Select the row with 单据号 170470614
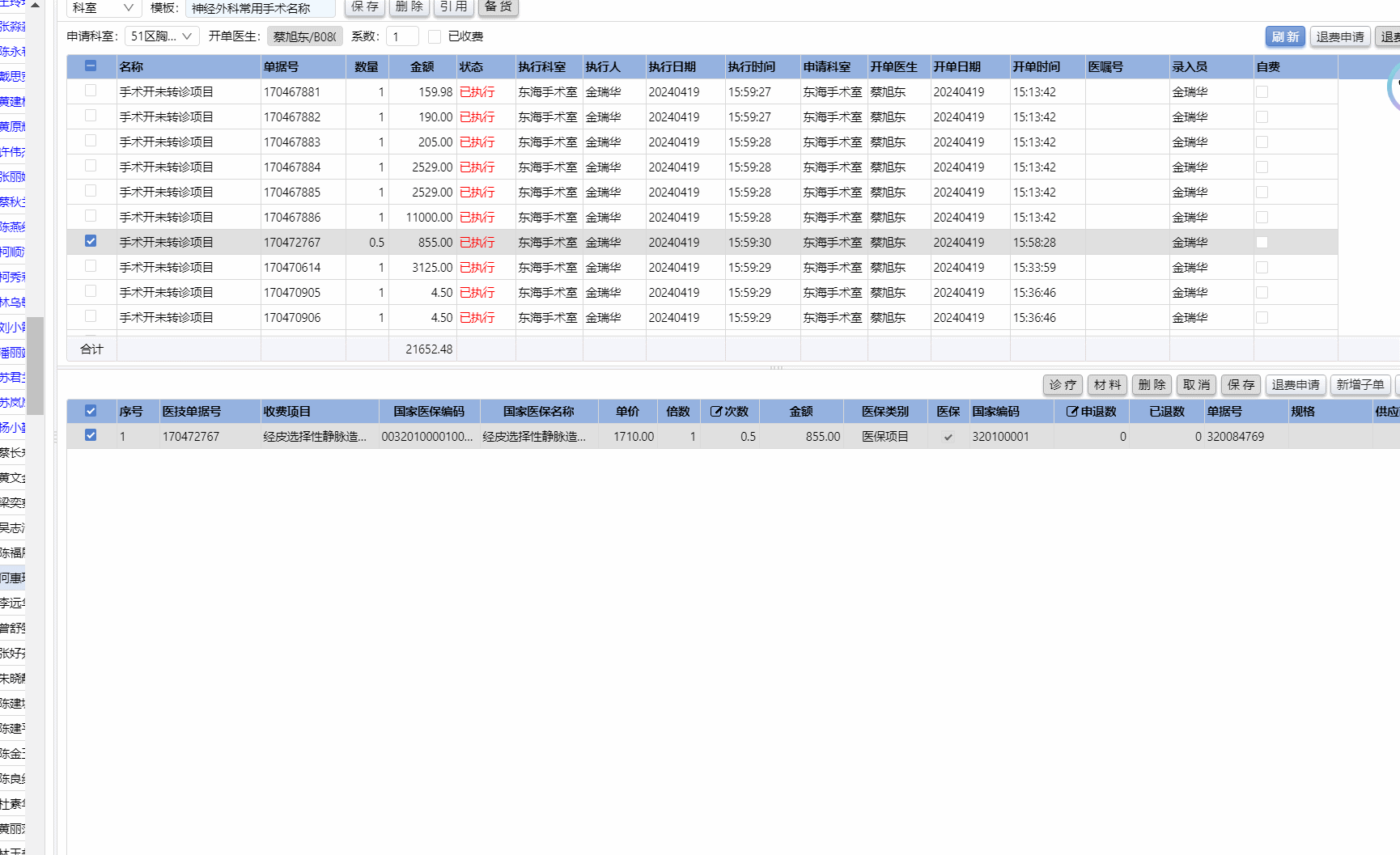Viewport: 1400px width, 855px height. (x=91, y=266)
